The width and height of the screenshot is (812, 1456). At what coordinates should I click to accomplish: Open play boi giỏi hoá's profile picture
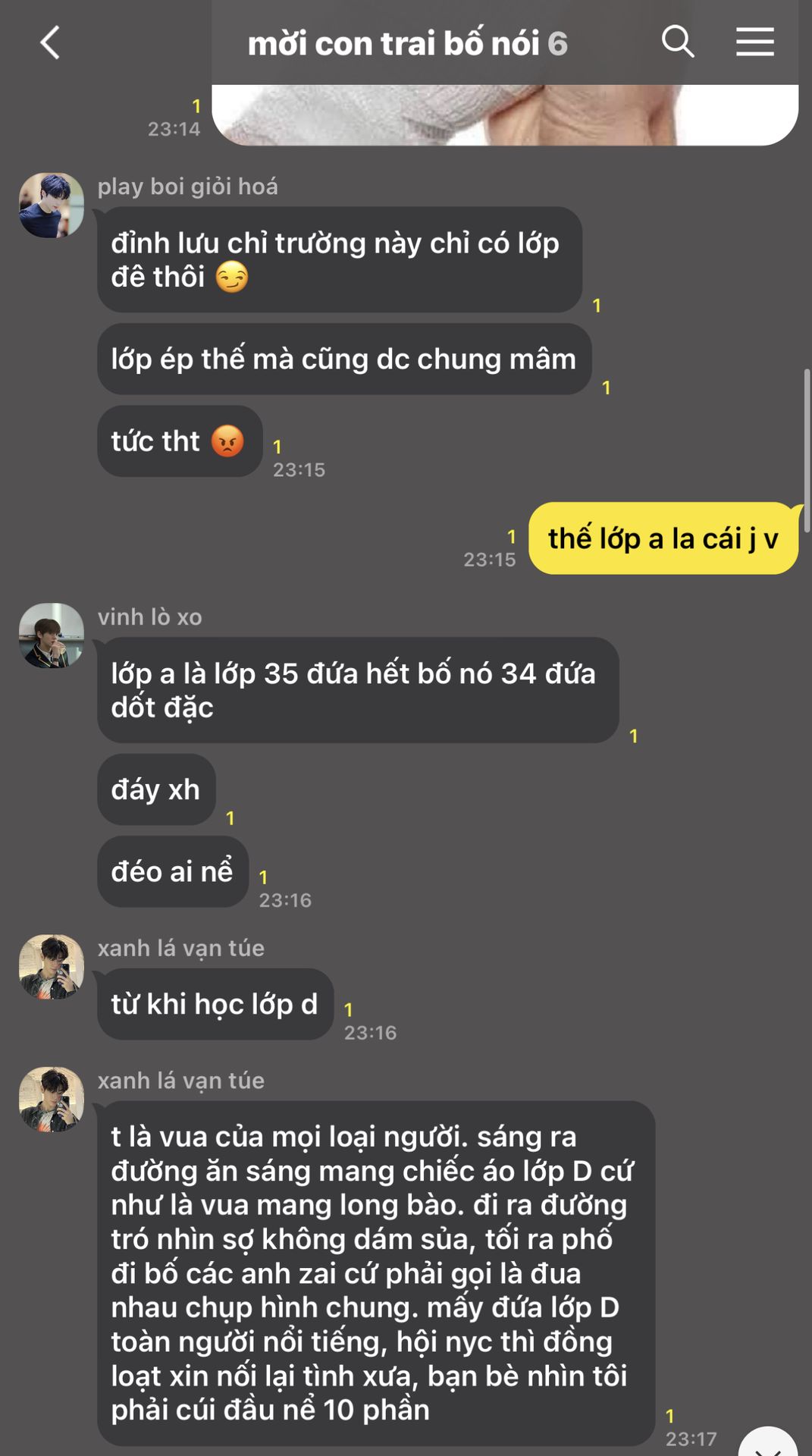[x=51, y=206]
